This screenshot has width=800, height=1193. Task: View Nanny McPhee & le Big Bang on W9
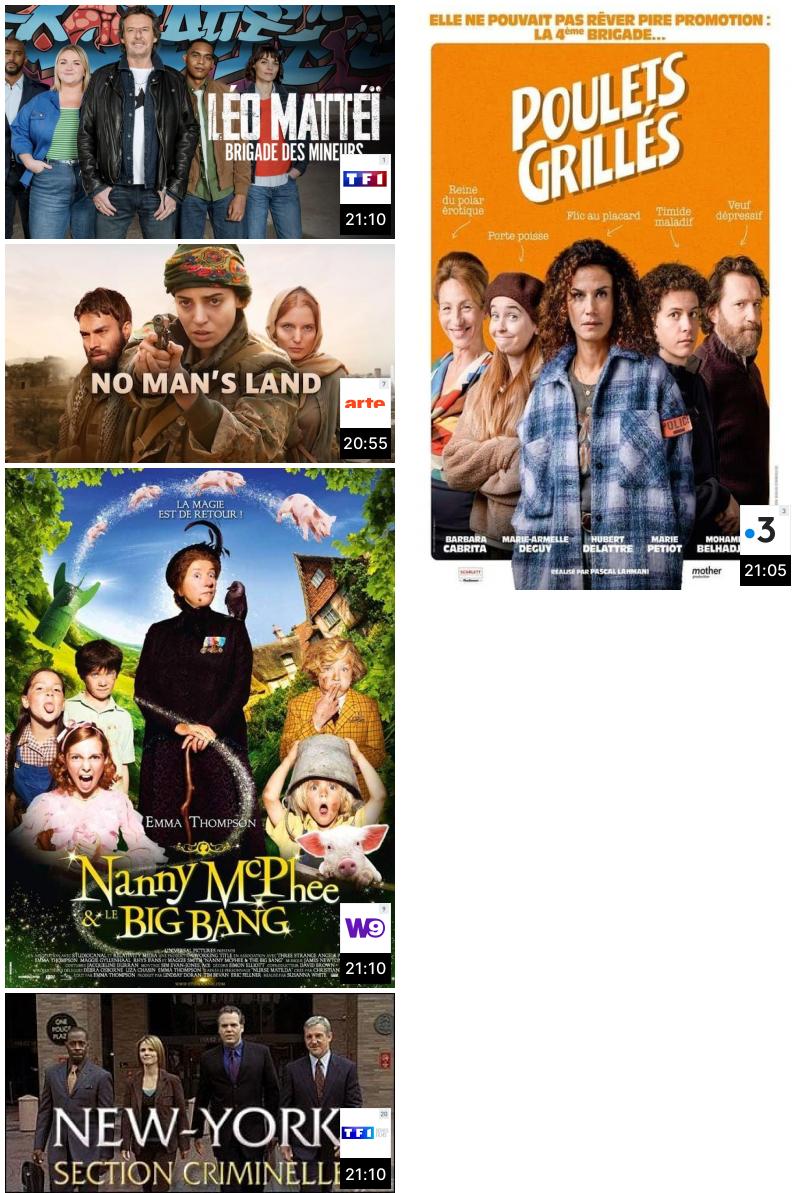(x=200, y=727)
